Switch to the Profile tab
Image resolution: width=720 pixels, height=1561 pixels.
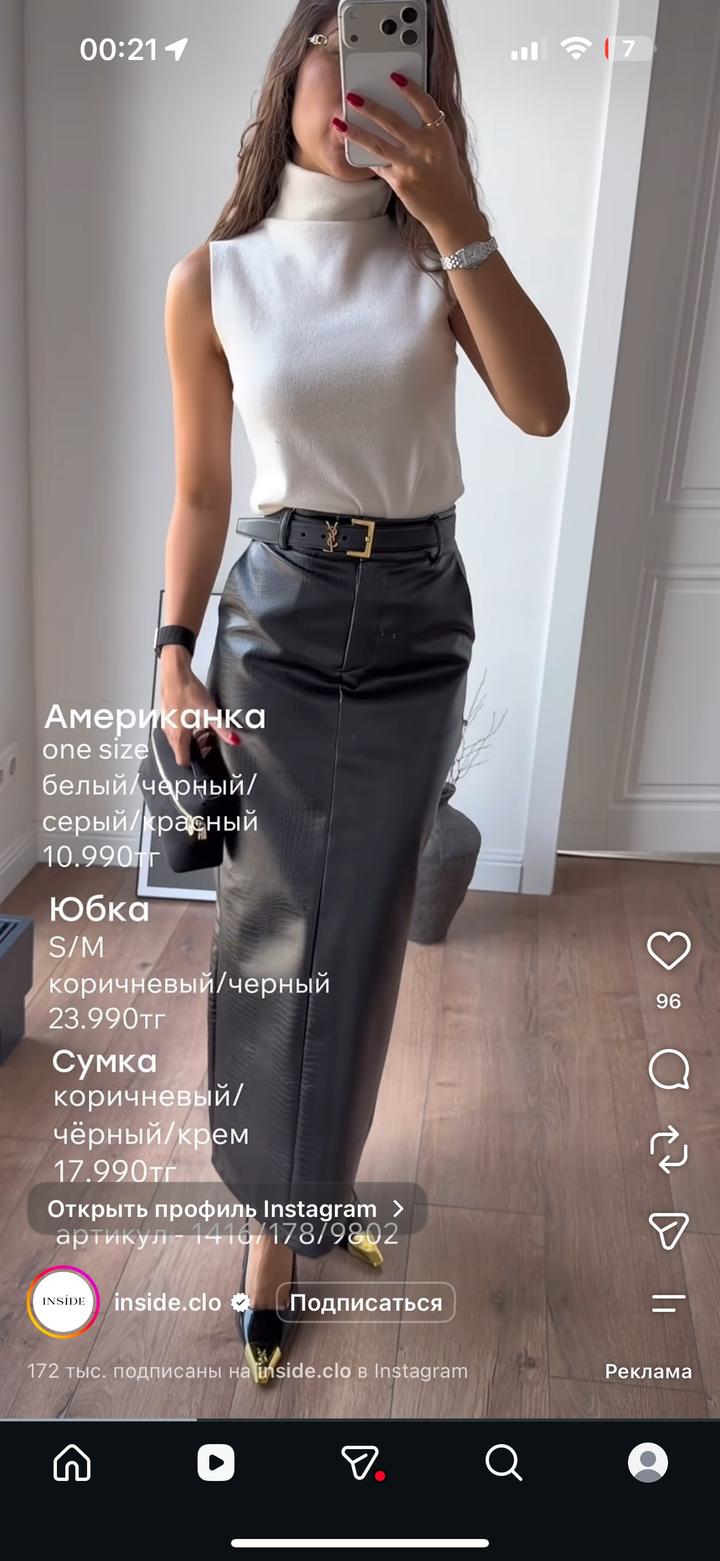click(x=648, y=1463)
